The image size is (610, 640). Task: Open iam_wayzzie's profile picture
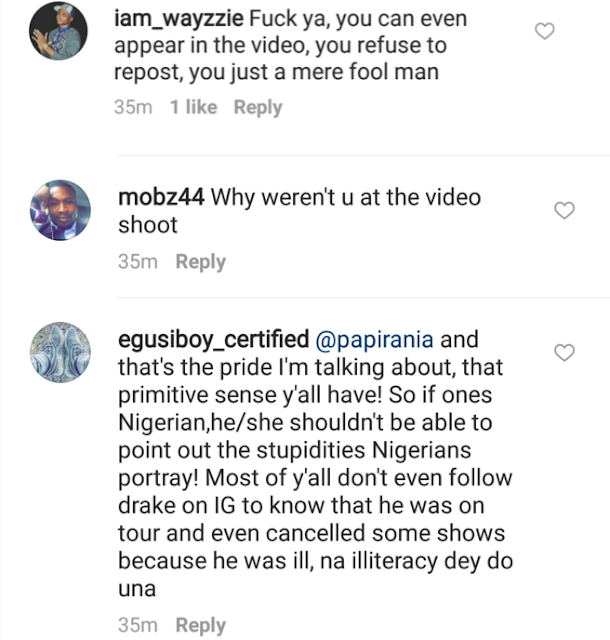[x=58, y=31]
